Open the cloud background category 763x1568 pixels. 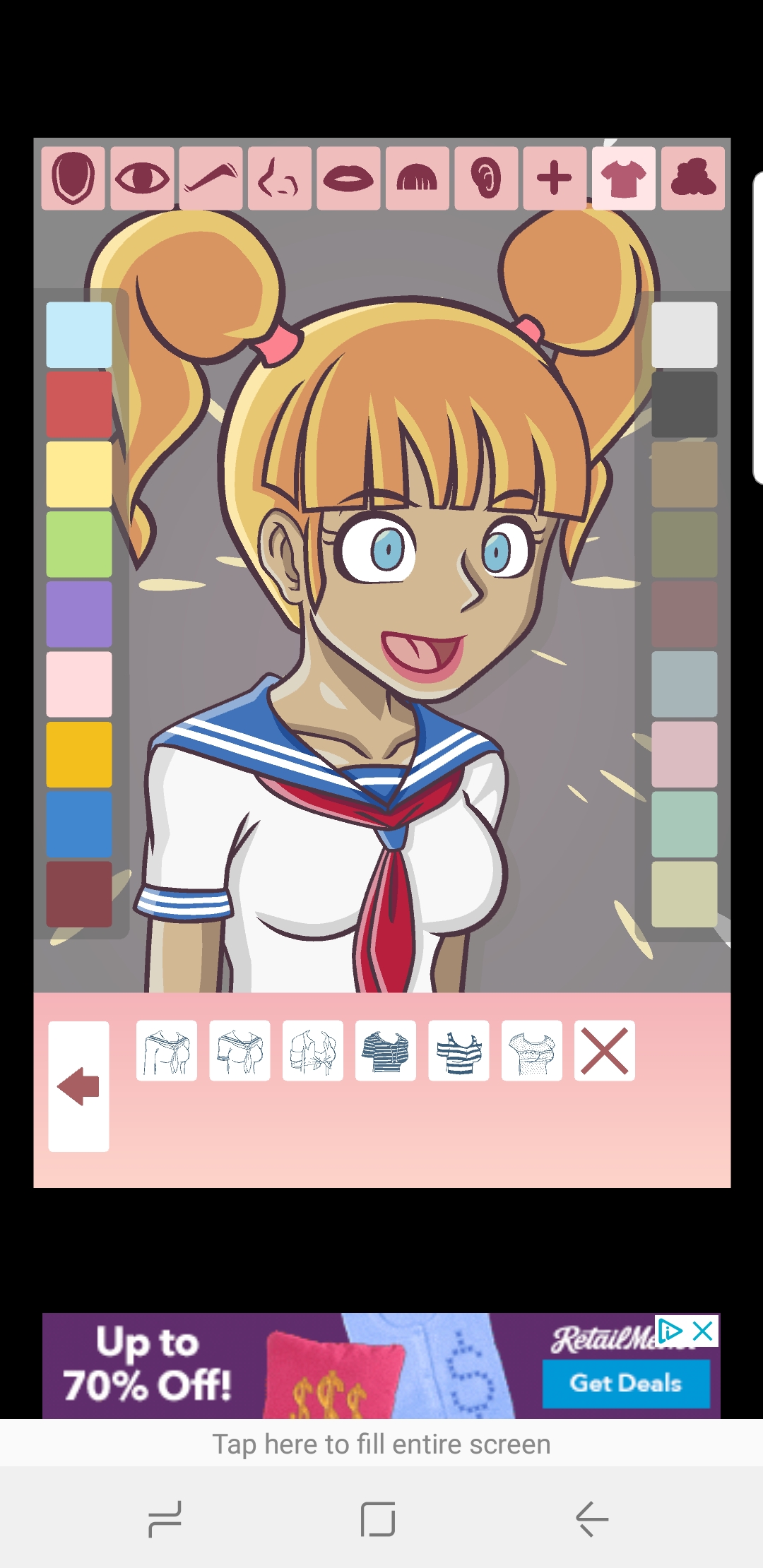click(x=693, y=178)
